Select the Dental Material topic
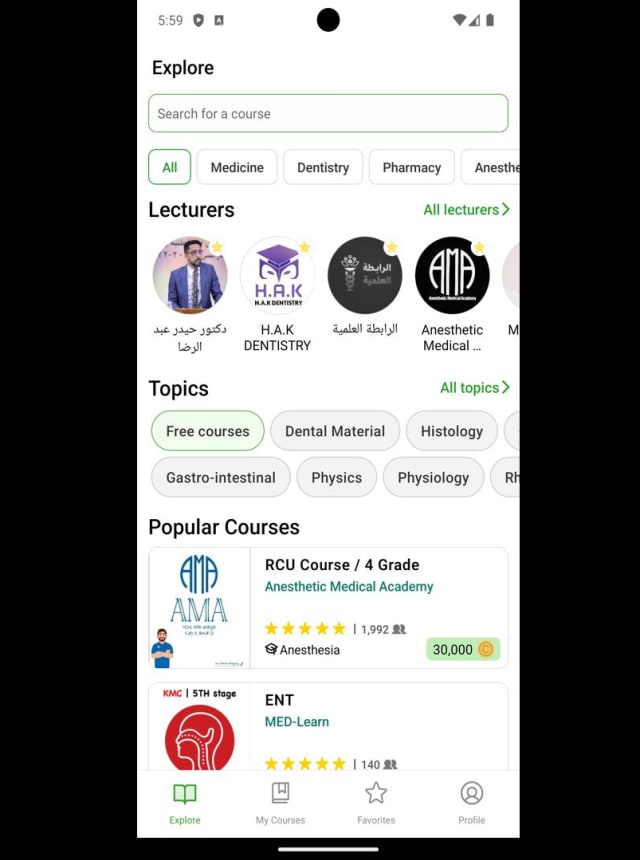Viewport: 640px width, 860px height. (x=335, y=431)
